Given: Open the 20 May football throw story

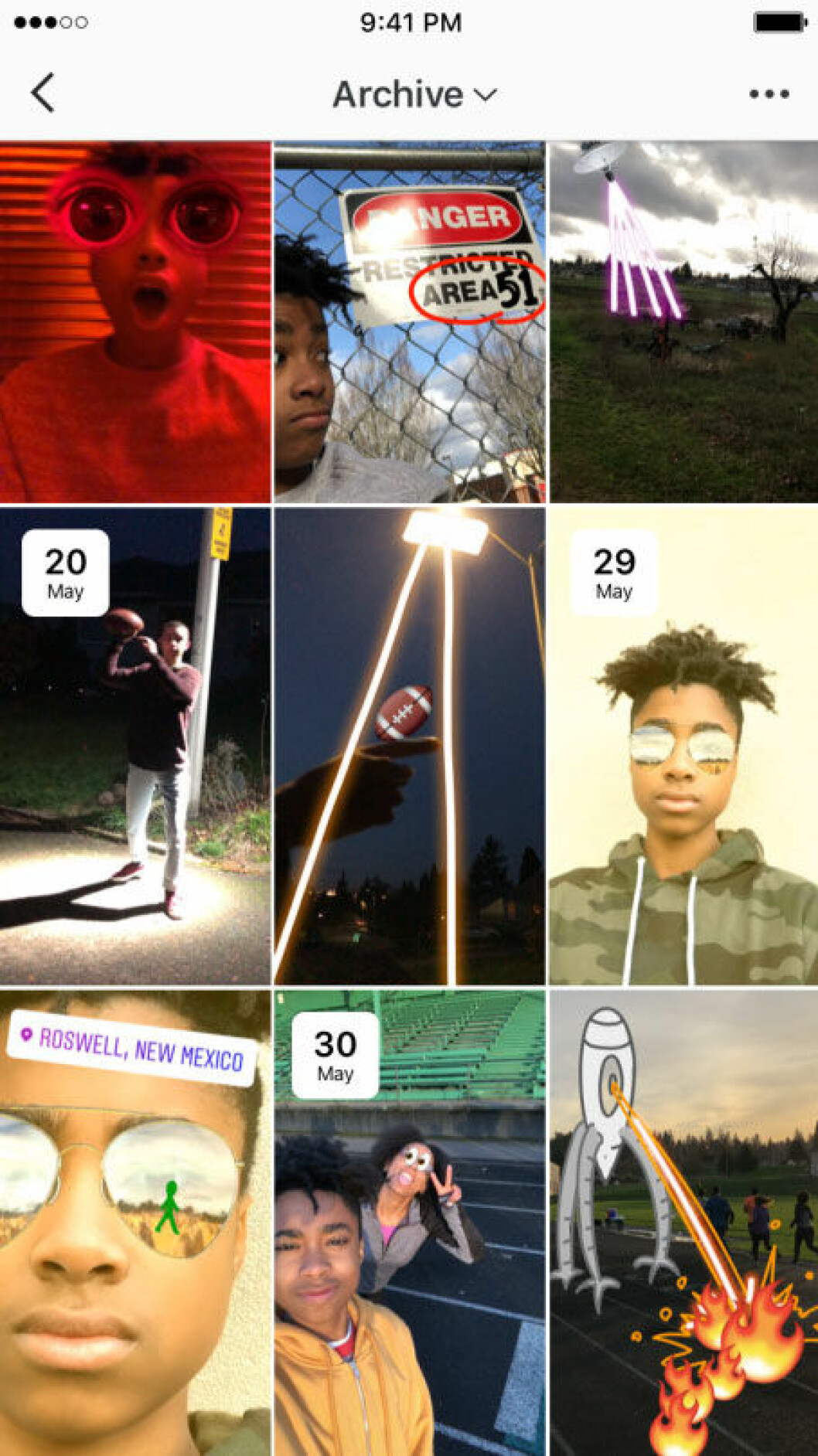Looking at the screenshot, I should 135,747.
